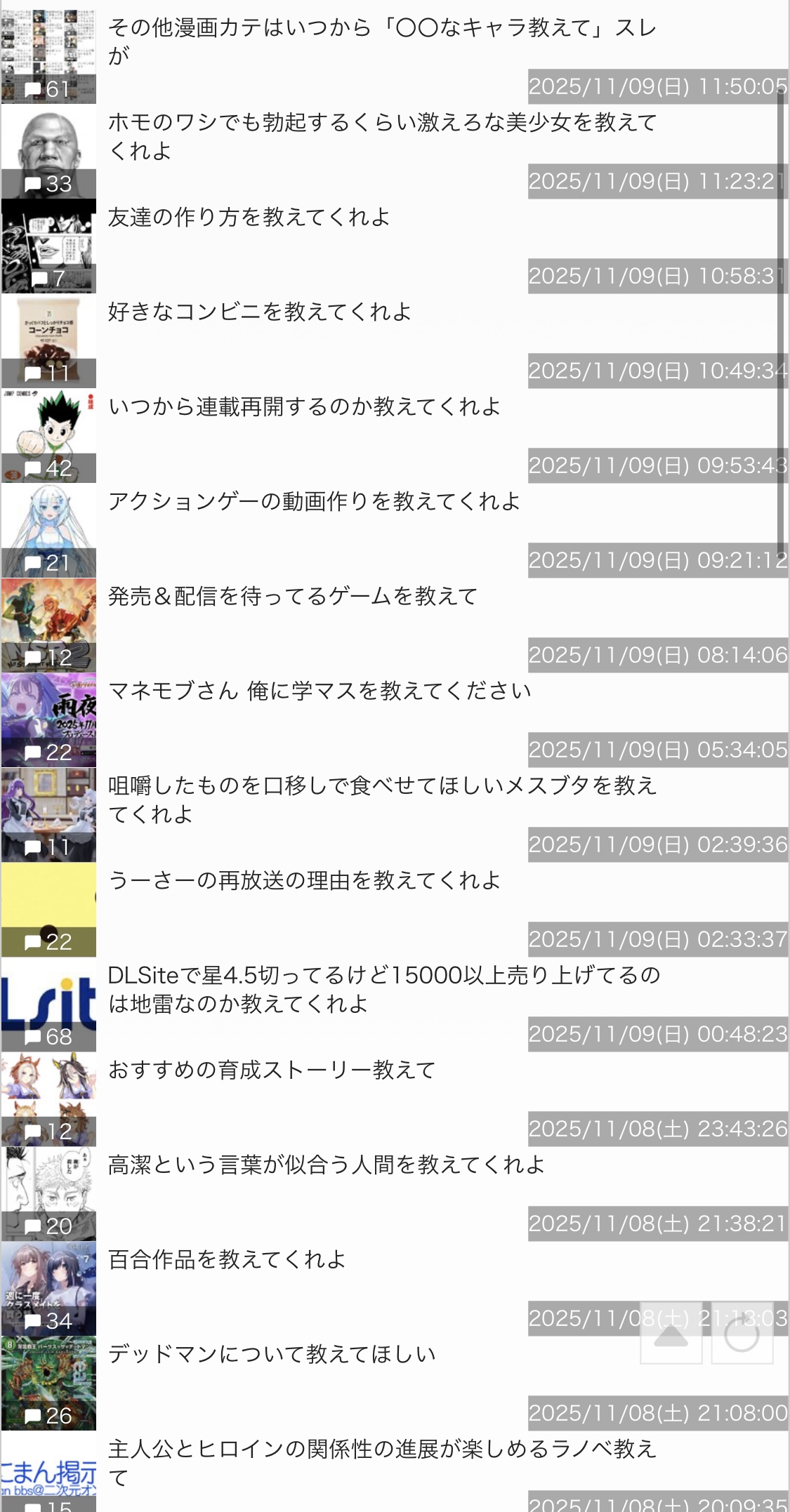This screenshot has height=1512, width=790.
Task: Reload the thread list with the refresh button
Action: (x=742, y=1334)
